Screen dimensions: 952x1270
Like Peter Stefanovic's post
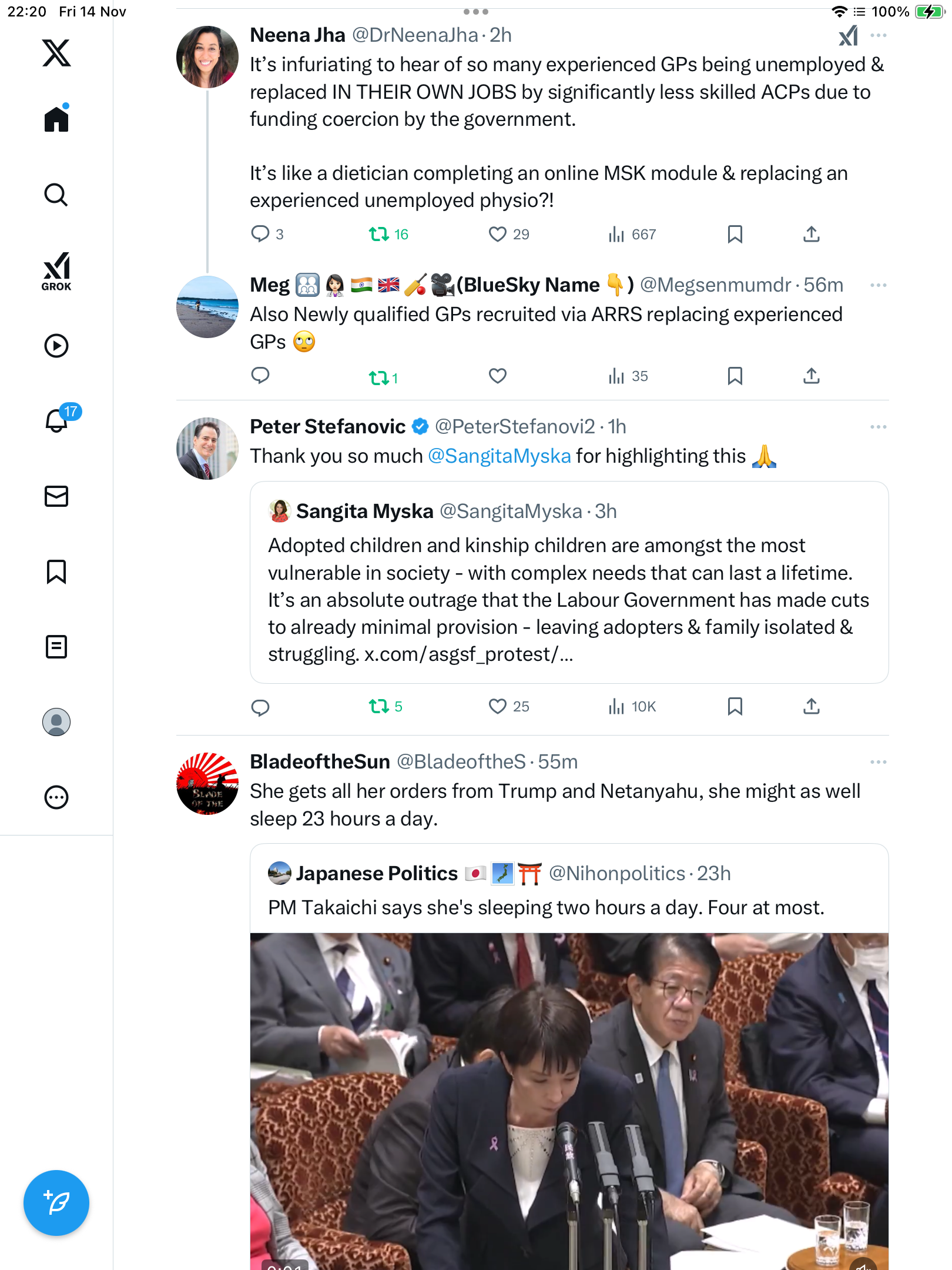click(x=498, y=706)
